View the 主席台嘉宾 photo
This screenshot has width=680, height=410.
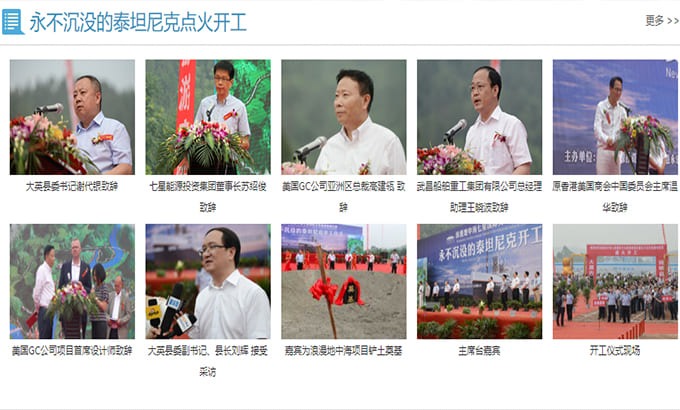tap(479, 281)
